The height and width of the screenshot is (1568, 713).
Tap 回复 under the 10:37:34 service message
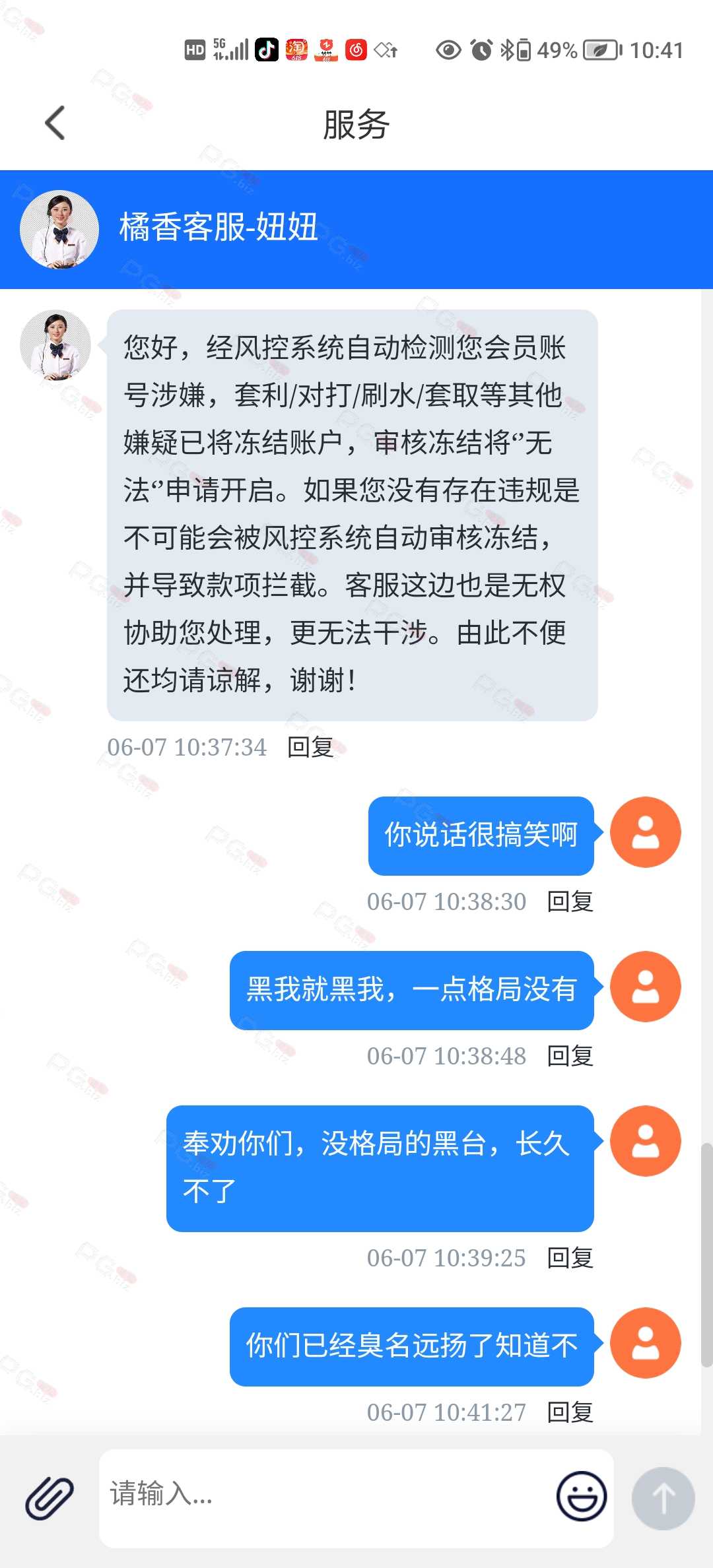(310, 747)
